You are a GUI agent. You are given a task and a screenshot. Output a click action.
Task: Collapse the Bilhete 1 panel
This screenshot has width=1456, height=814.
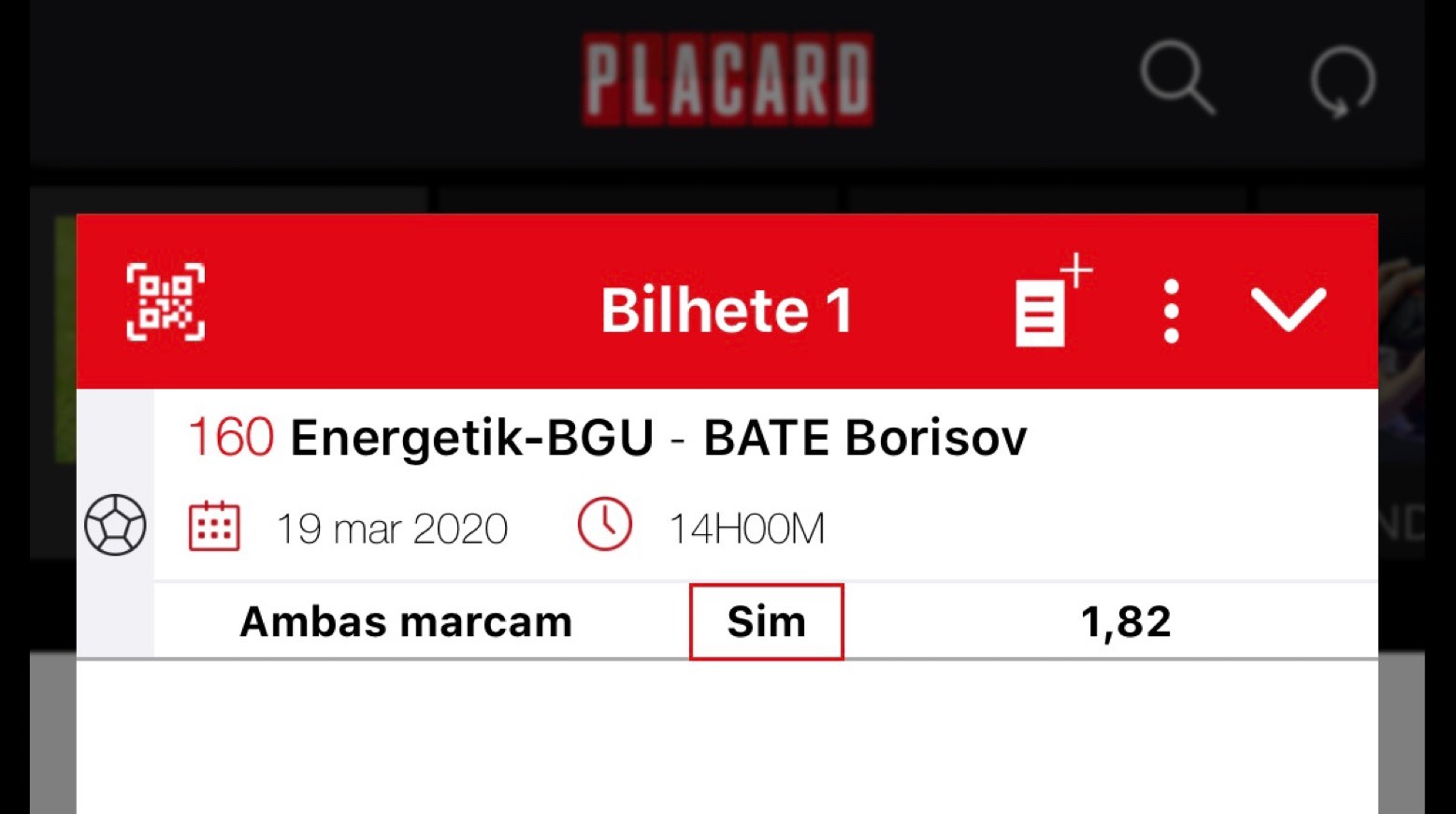pos(1288,309)
